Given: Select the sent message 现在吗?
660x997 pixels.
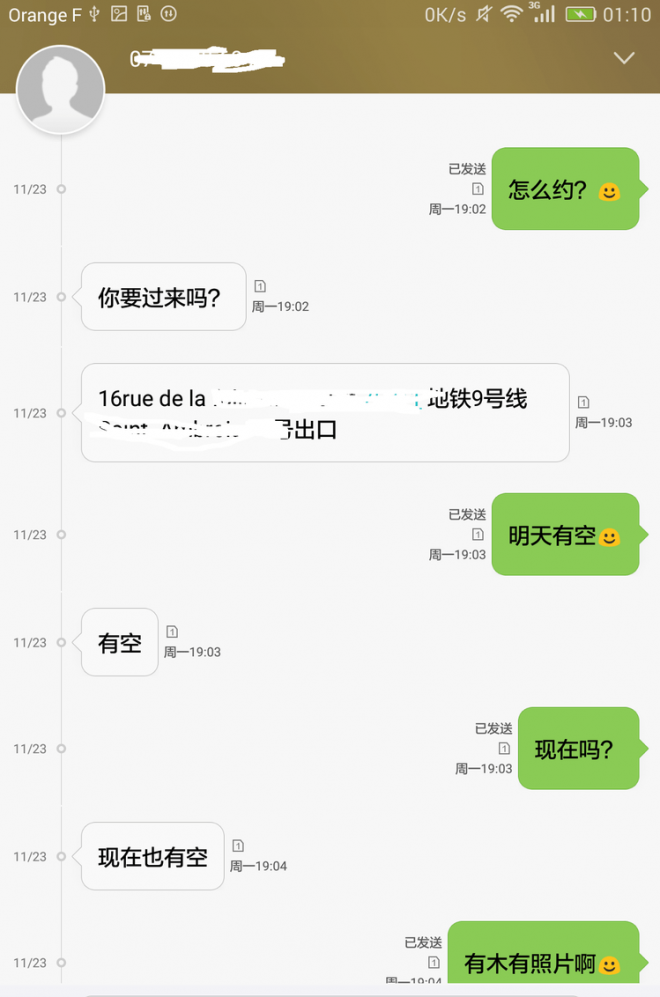Looking at the screenshot, I should coord(577,749).
